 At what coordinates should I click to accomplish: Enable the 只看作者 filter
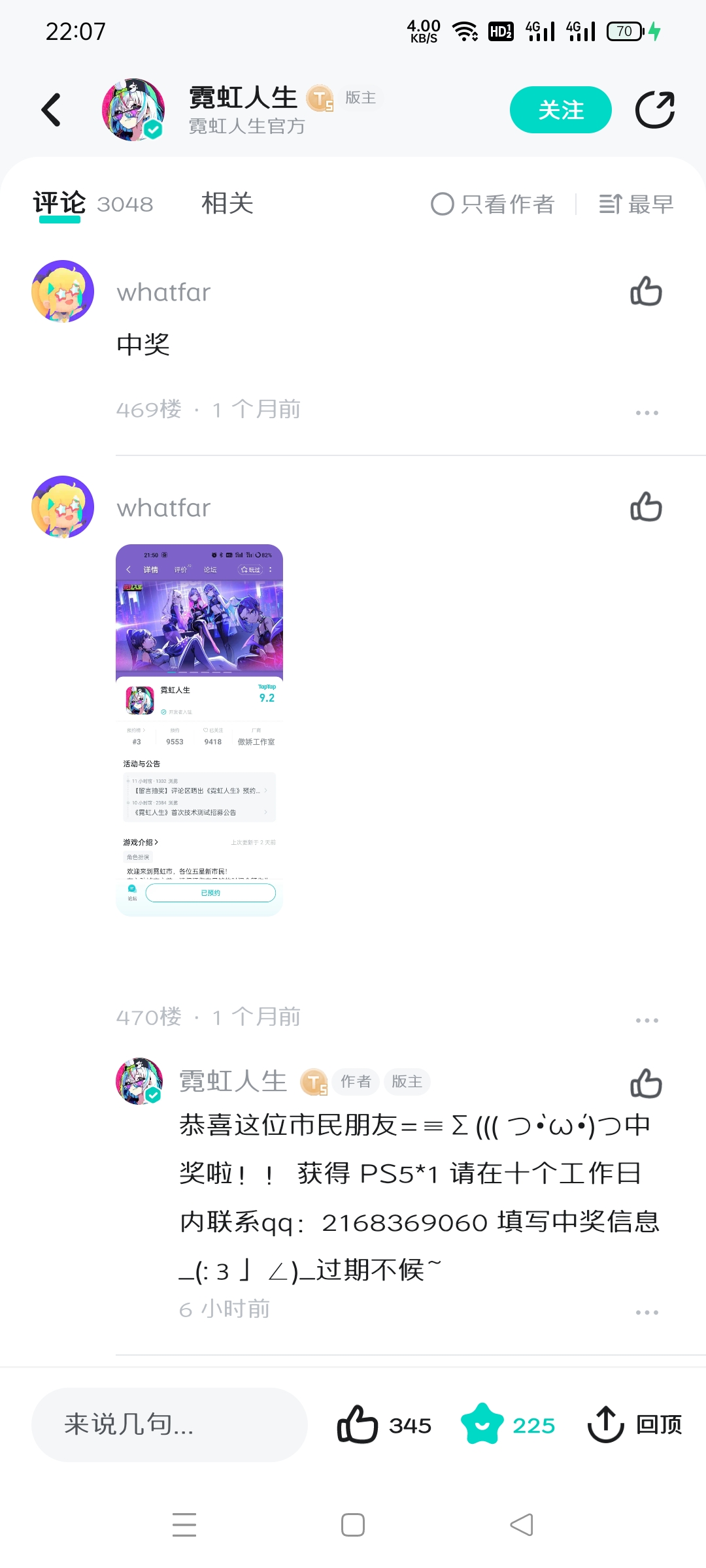[x=494, y=204]
